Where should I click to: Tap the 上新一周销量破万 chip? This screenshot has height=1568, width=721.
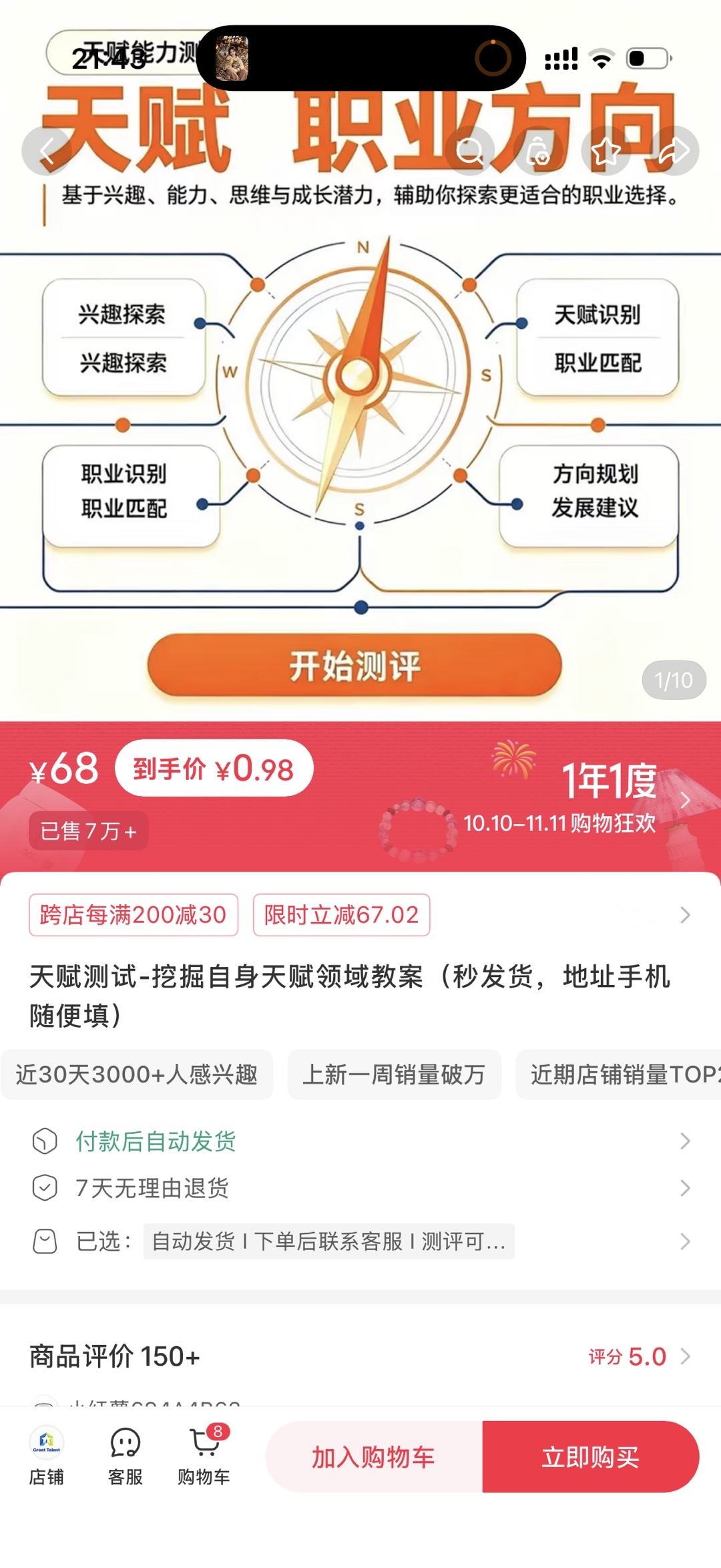tap(394, 1074)
